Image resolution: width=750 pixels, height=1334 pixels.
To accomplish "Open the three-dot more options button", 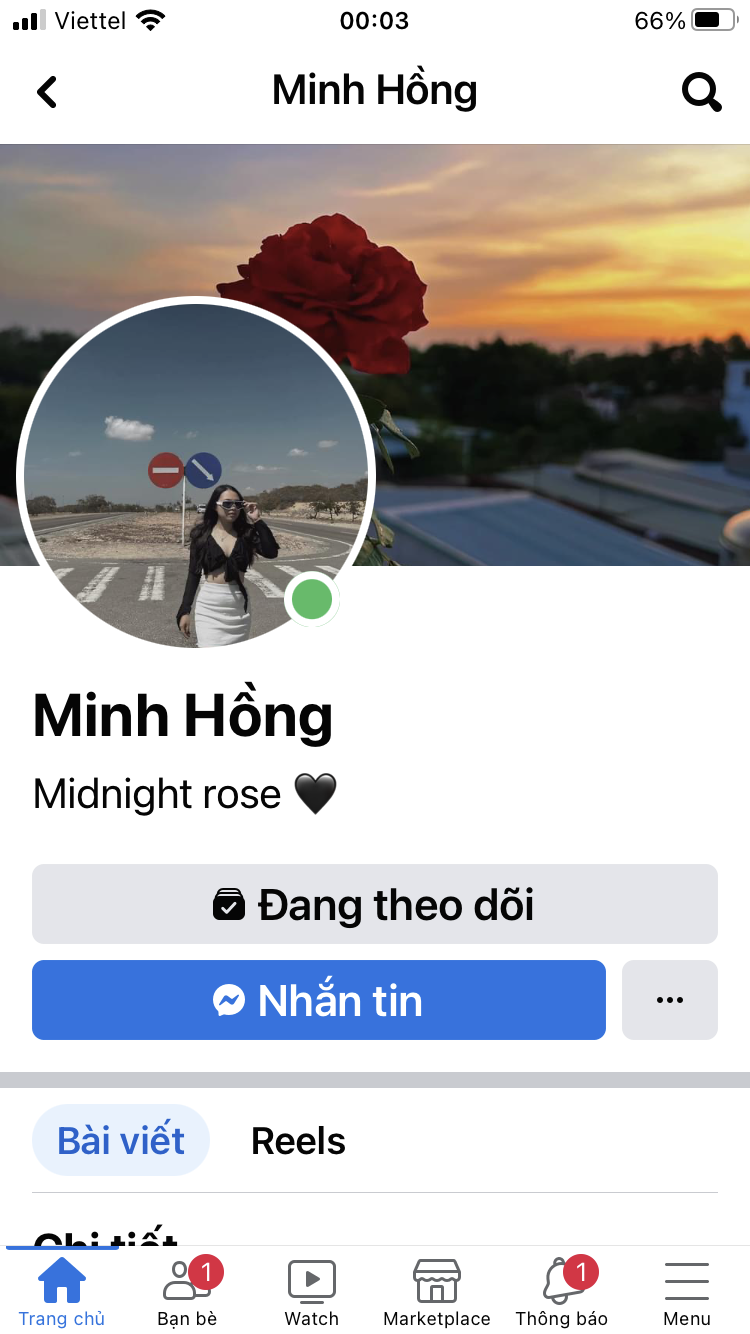I will (669, 1000).
